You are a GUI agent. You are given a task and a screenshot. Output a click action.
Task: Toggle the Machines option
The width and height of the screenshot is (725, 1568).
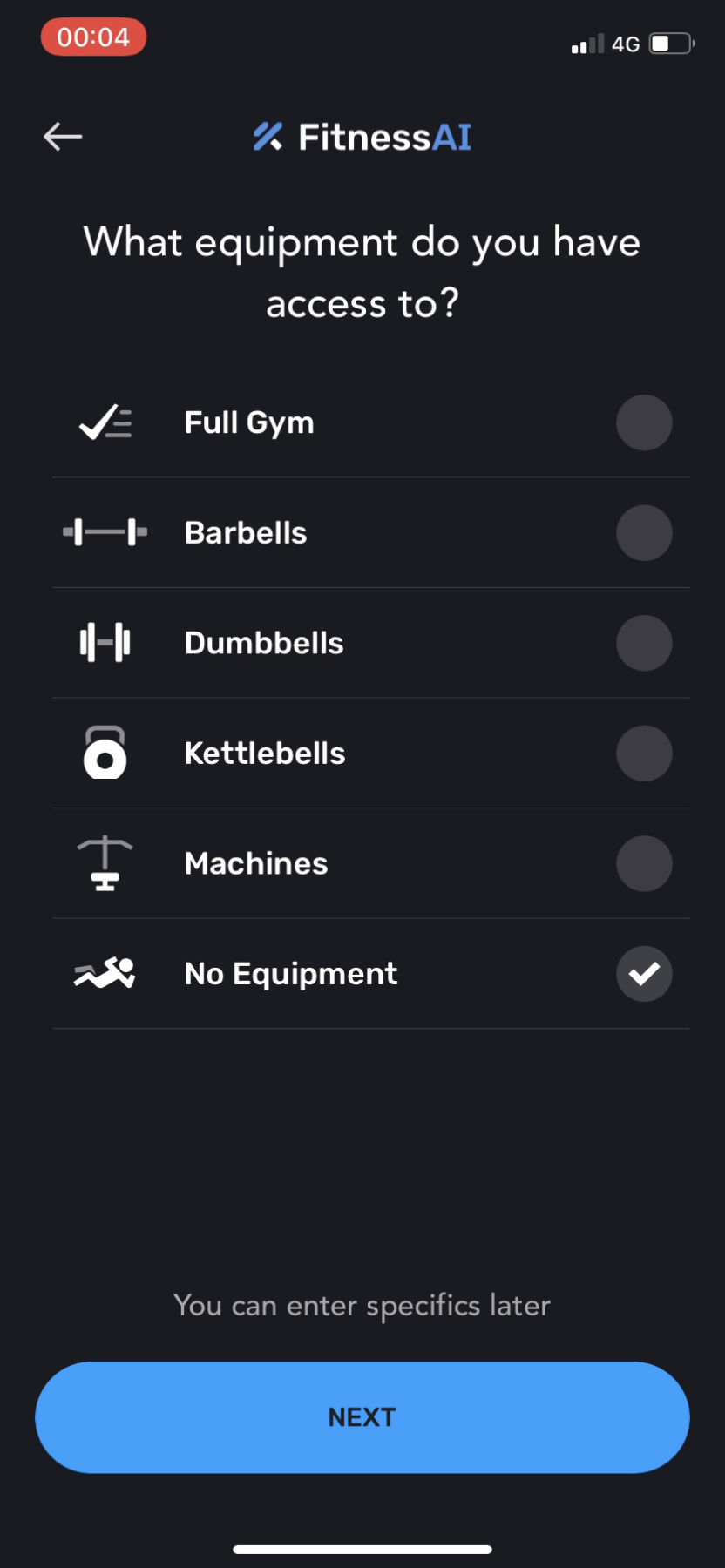point(644,863)
